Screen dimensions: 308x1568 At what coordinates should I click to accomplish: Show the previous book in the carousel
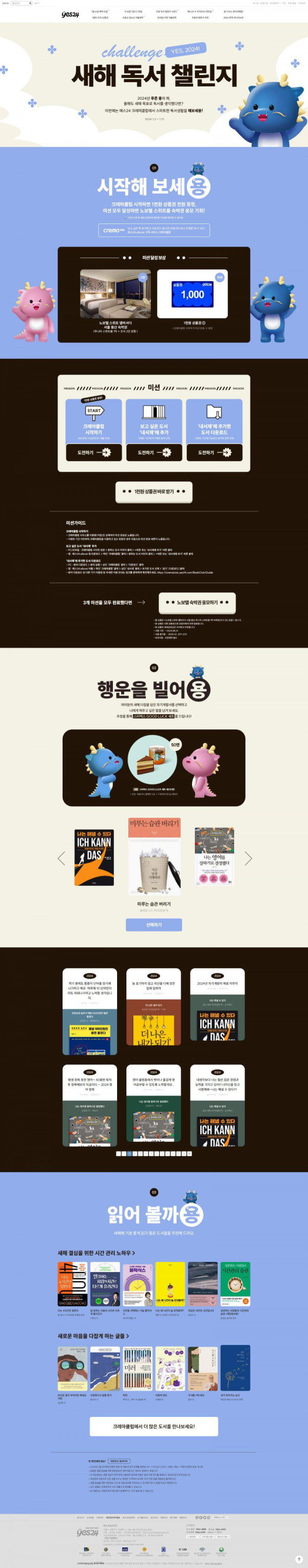click(61, 859)
